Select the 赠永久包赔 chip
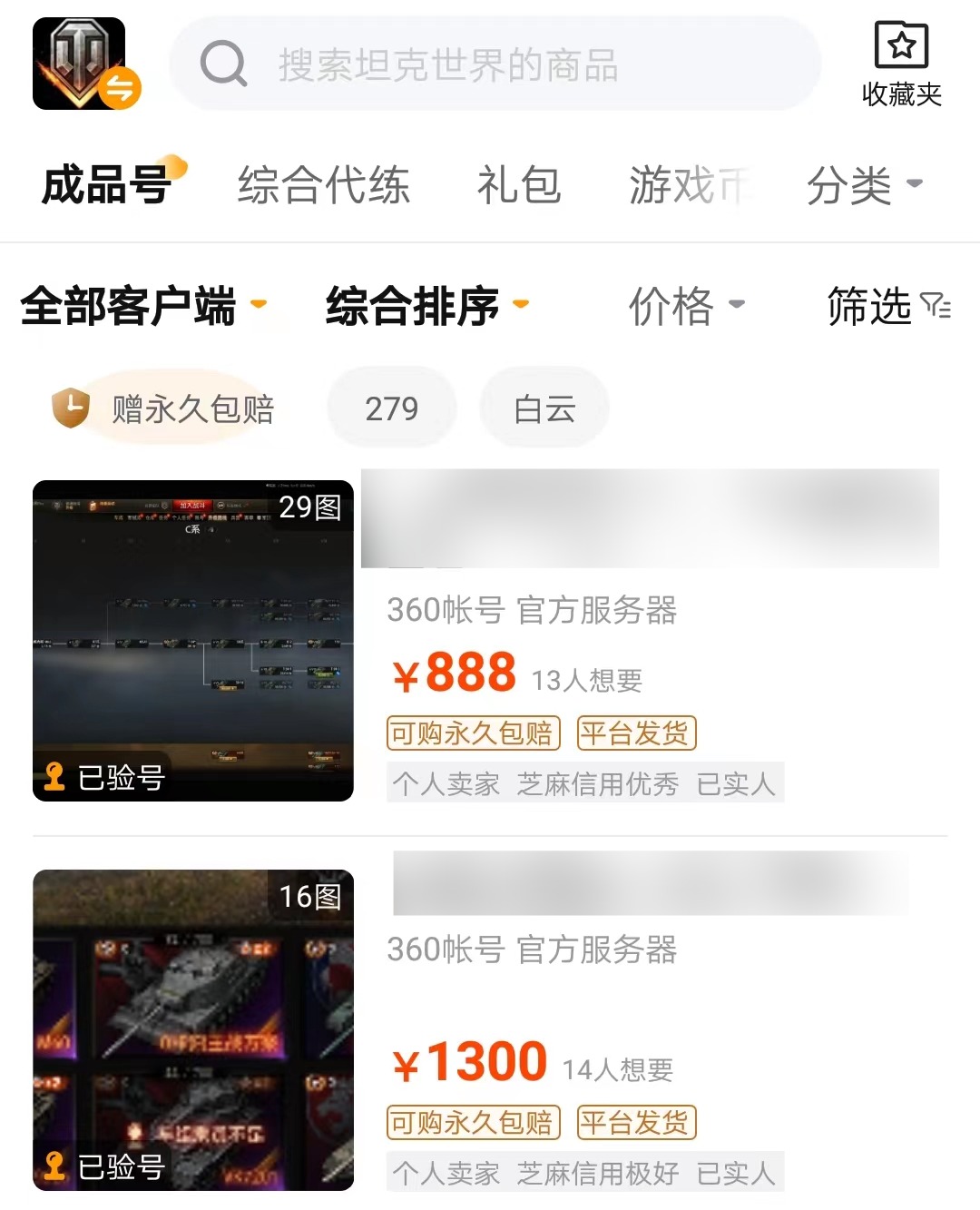This screenshot has height=1210, width=980. (163, 408)
